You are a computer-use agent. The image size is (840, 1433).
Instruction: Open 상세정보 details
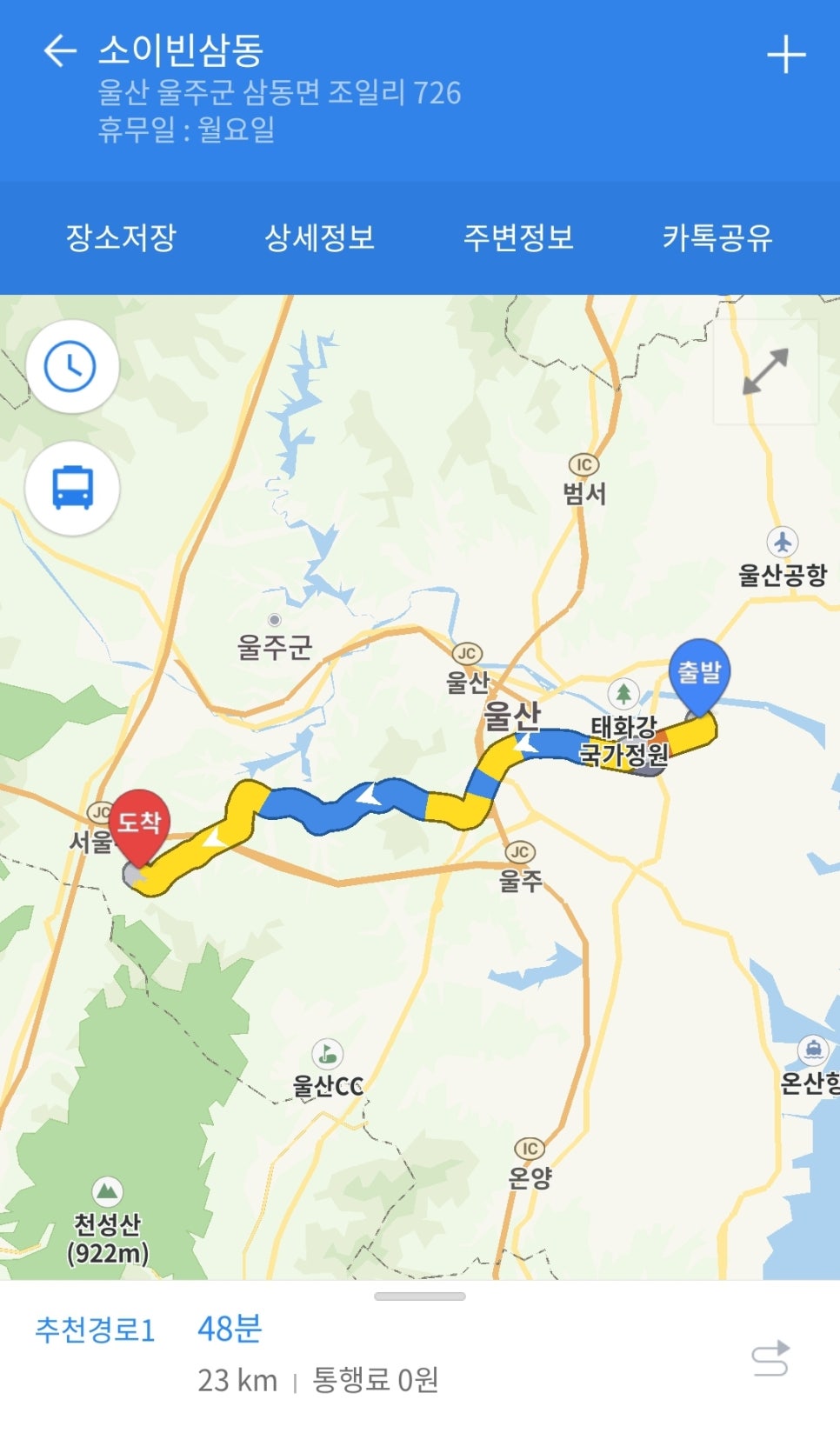point(319,237)
